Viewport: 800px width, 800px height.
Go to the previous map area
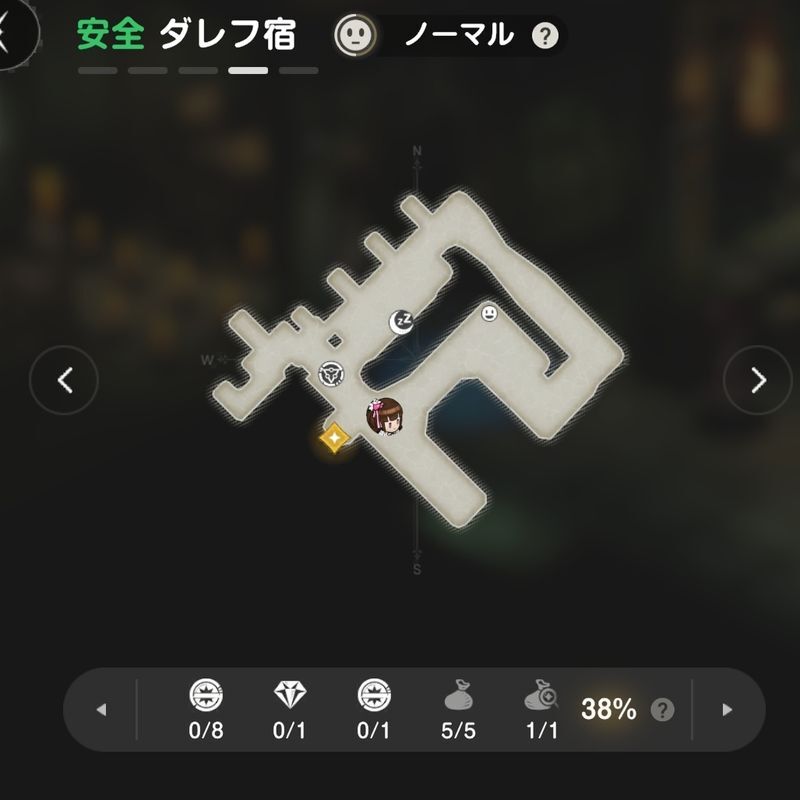click(64, 380)
